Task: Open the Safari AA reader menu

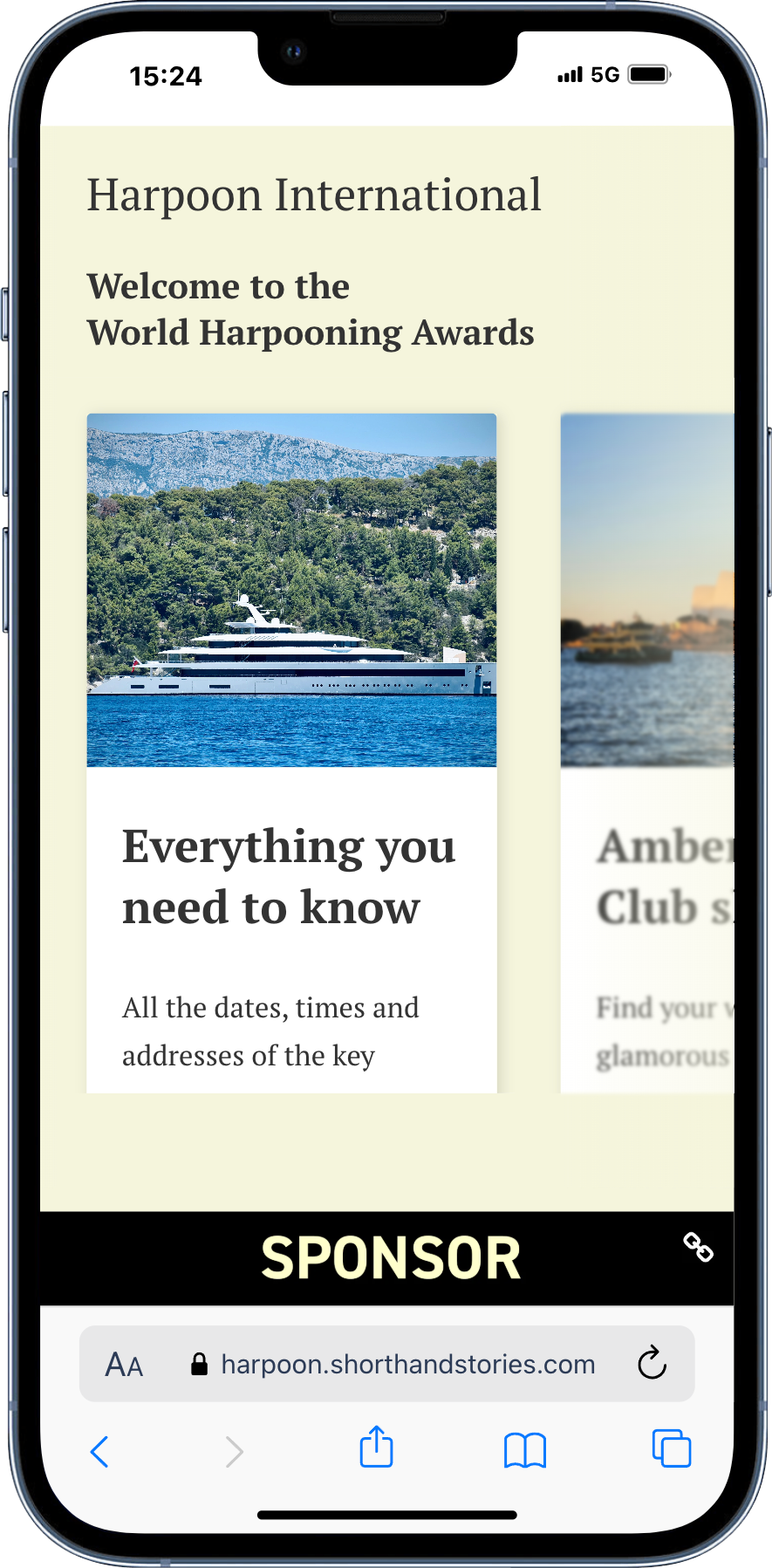Action: pos(124,1365)
